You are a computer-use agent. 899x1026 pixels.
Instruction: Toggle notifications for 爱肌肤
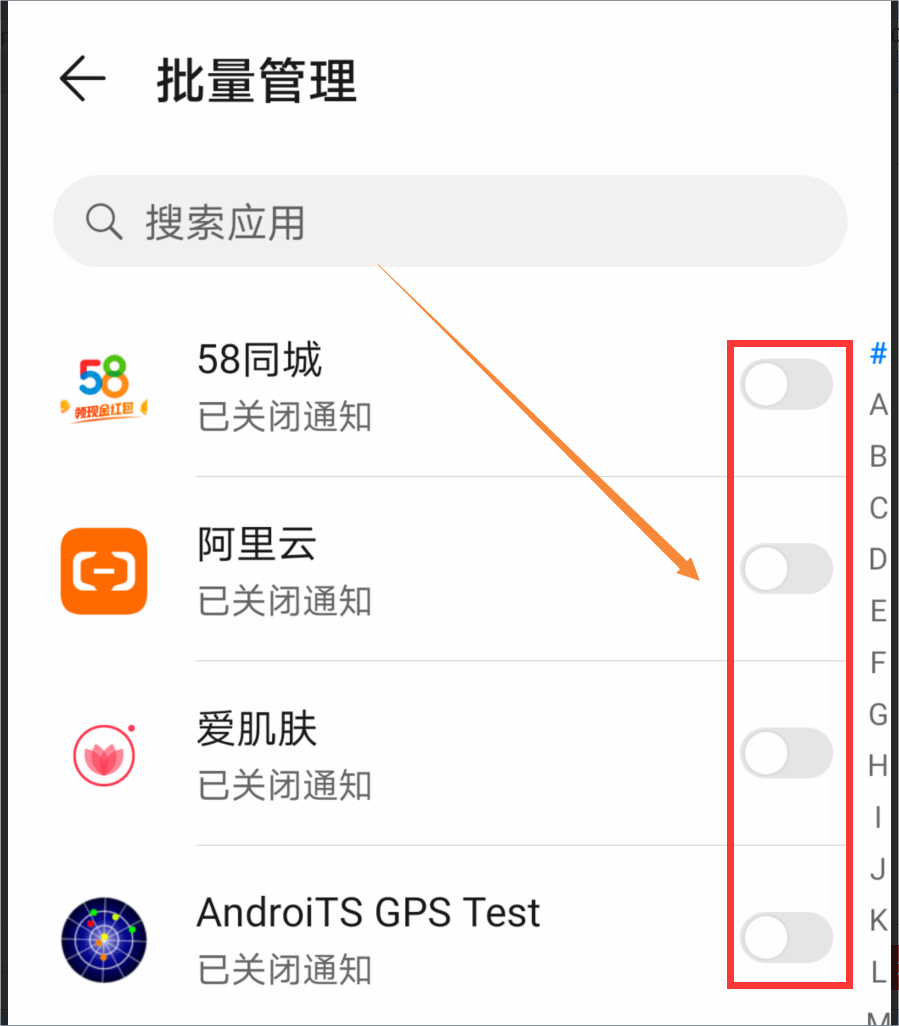pos(786,753)
